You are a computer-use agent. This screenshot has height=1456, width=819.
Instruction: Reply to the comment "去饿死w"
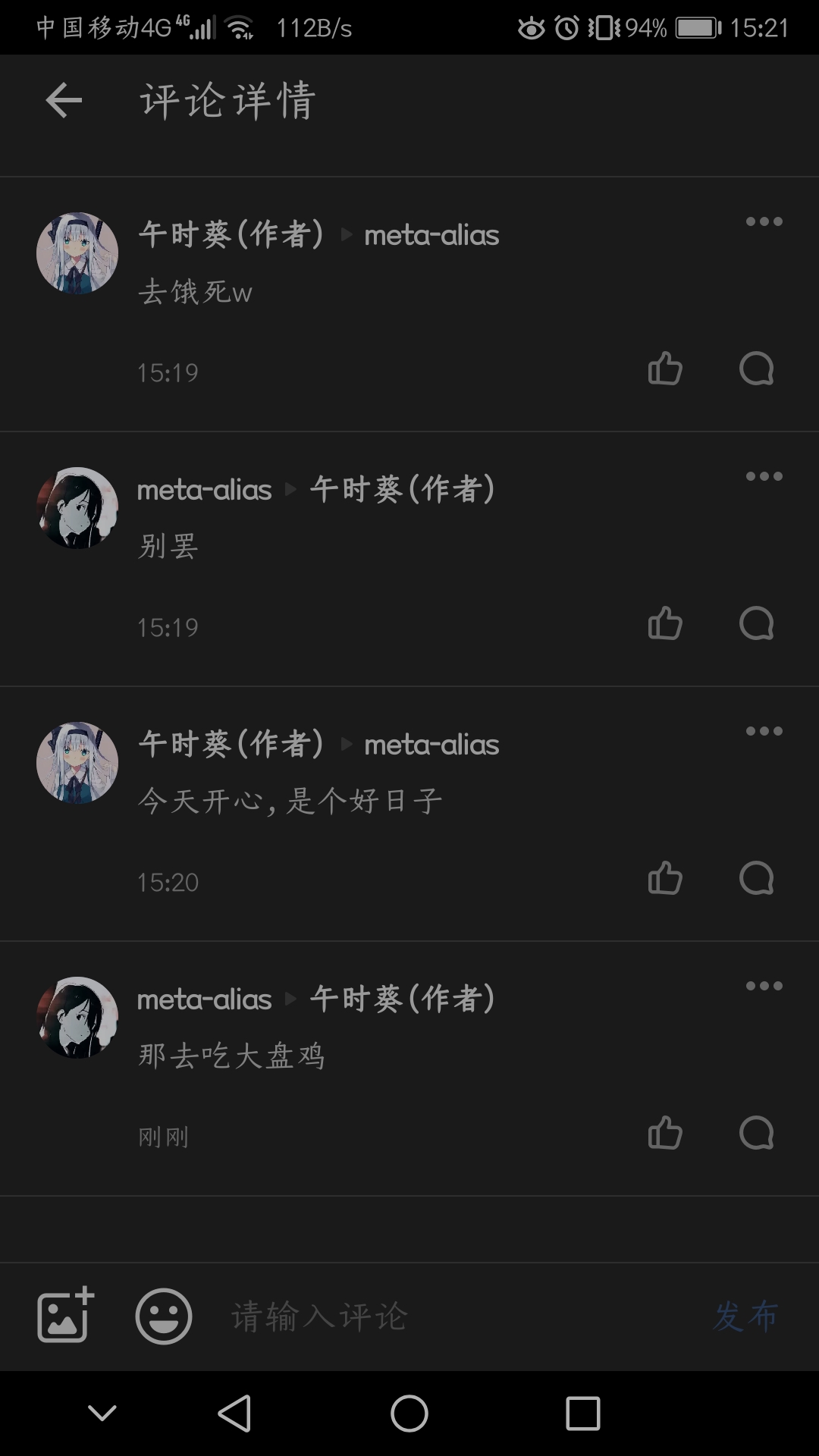(x=756, y=369)
